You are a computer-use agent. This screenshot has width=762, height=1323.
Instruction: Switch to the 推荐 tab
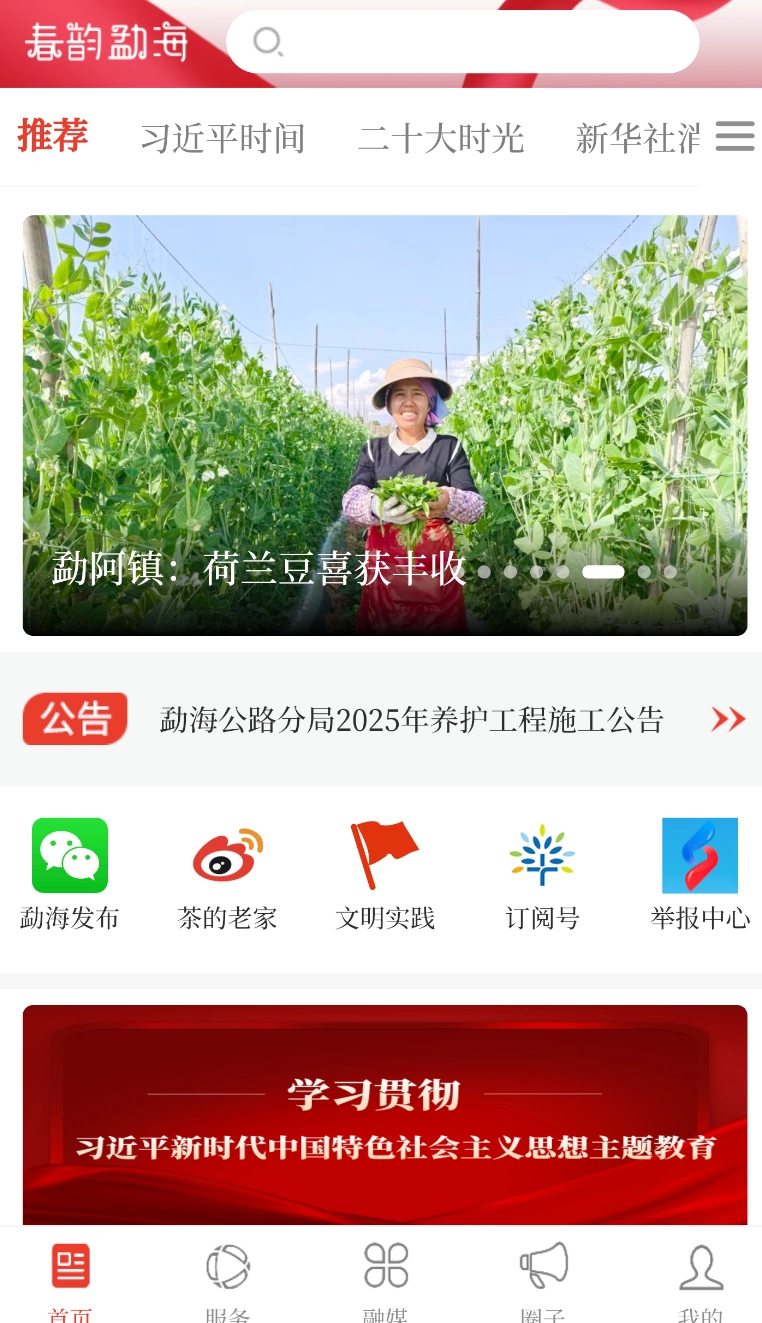(x=53, y=136)
